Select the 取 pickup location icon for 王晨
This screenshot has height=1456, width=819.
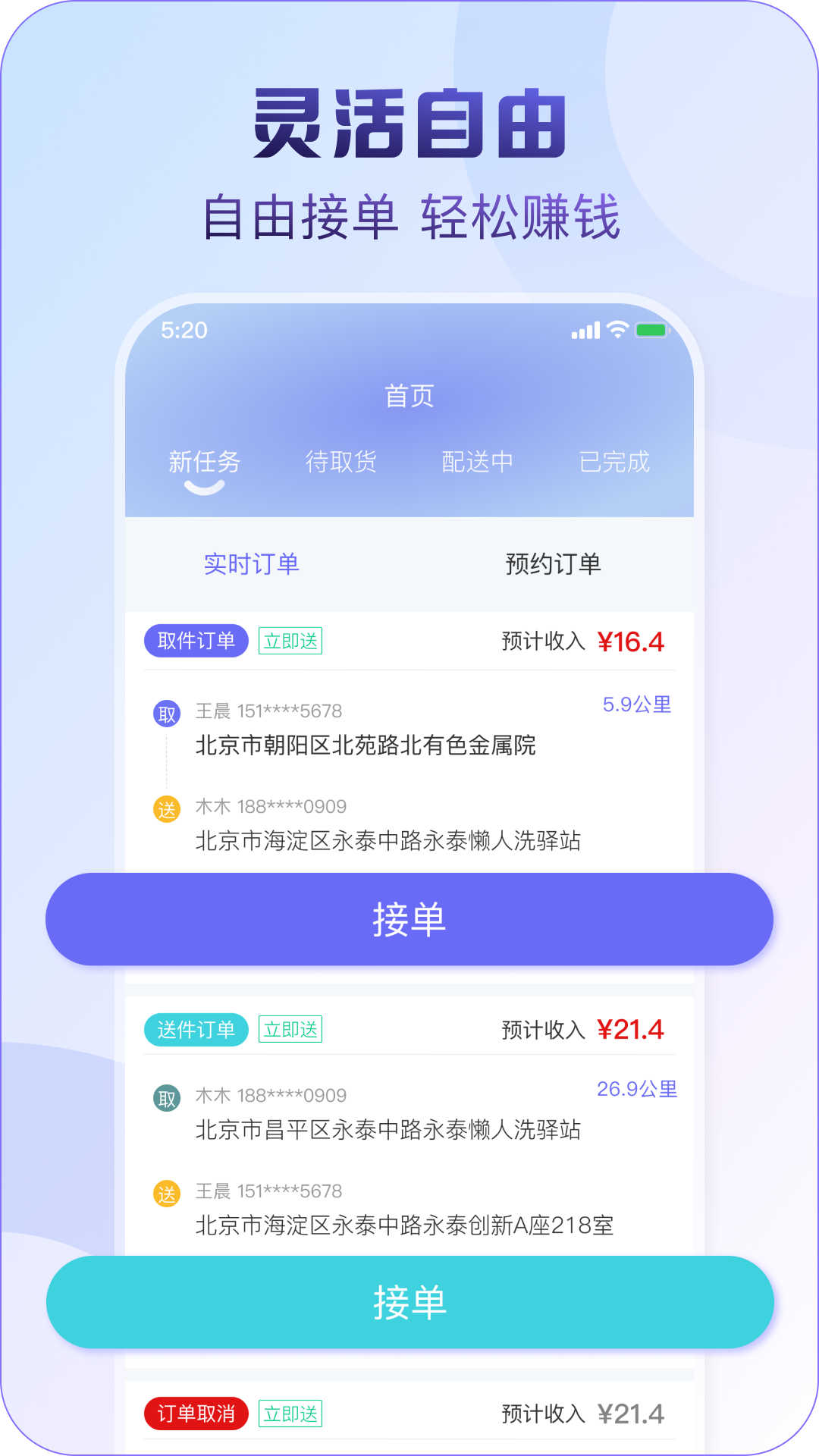click(166, 711)
